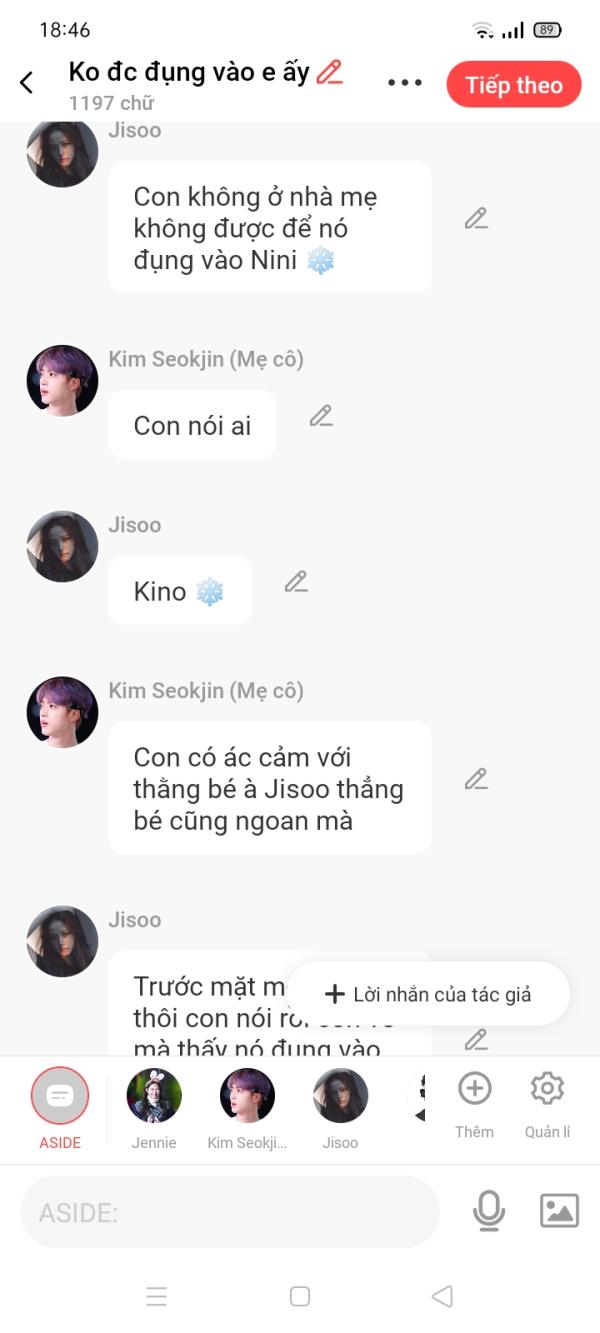Edit the message "Con không ở nhà mẹ"
The height and width of the screenshot is (1333, 600).
click(x=476, y=219)
